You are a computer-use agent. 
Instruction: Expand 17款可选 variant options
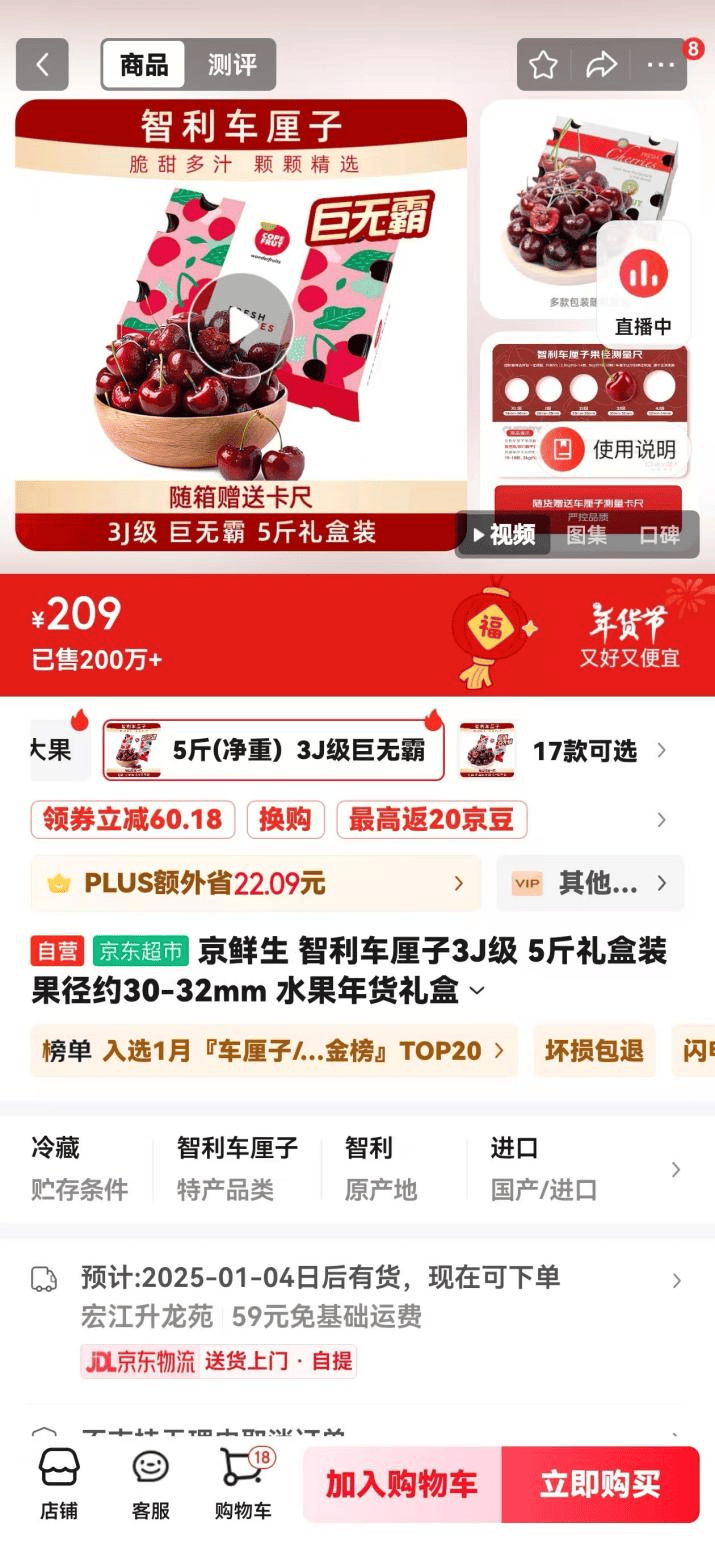(x=597, y=751)
